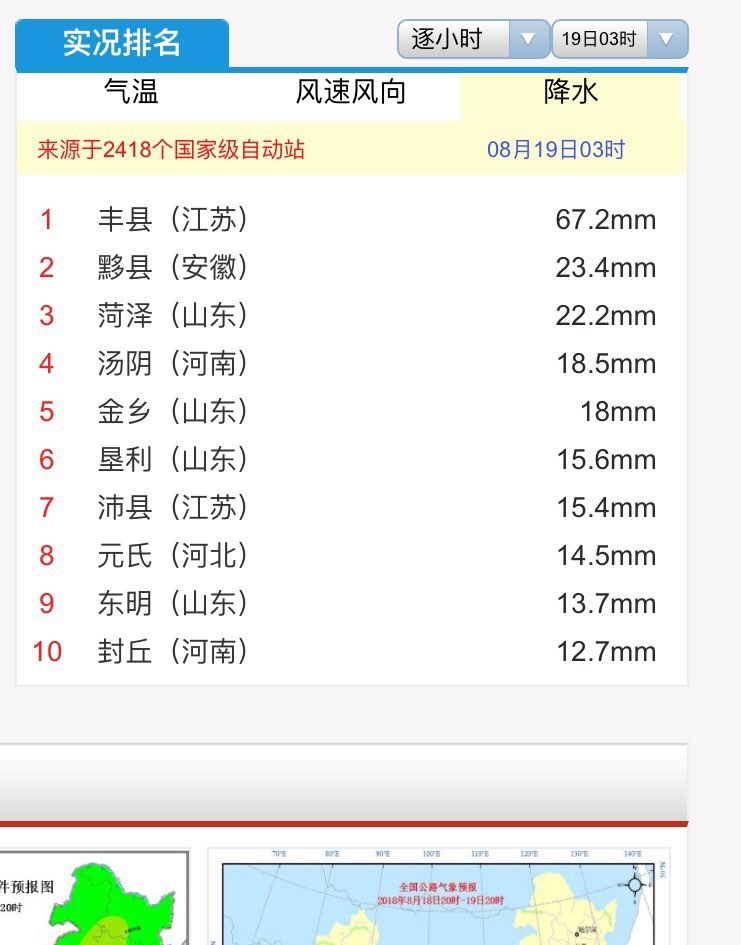Switch to the 风速风向 tab
The image size is (741, 945).
click(350, 92)
